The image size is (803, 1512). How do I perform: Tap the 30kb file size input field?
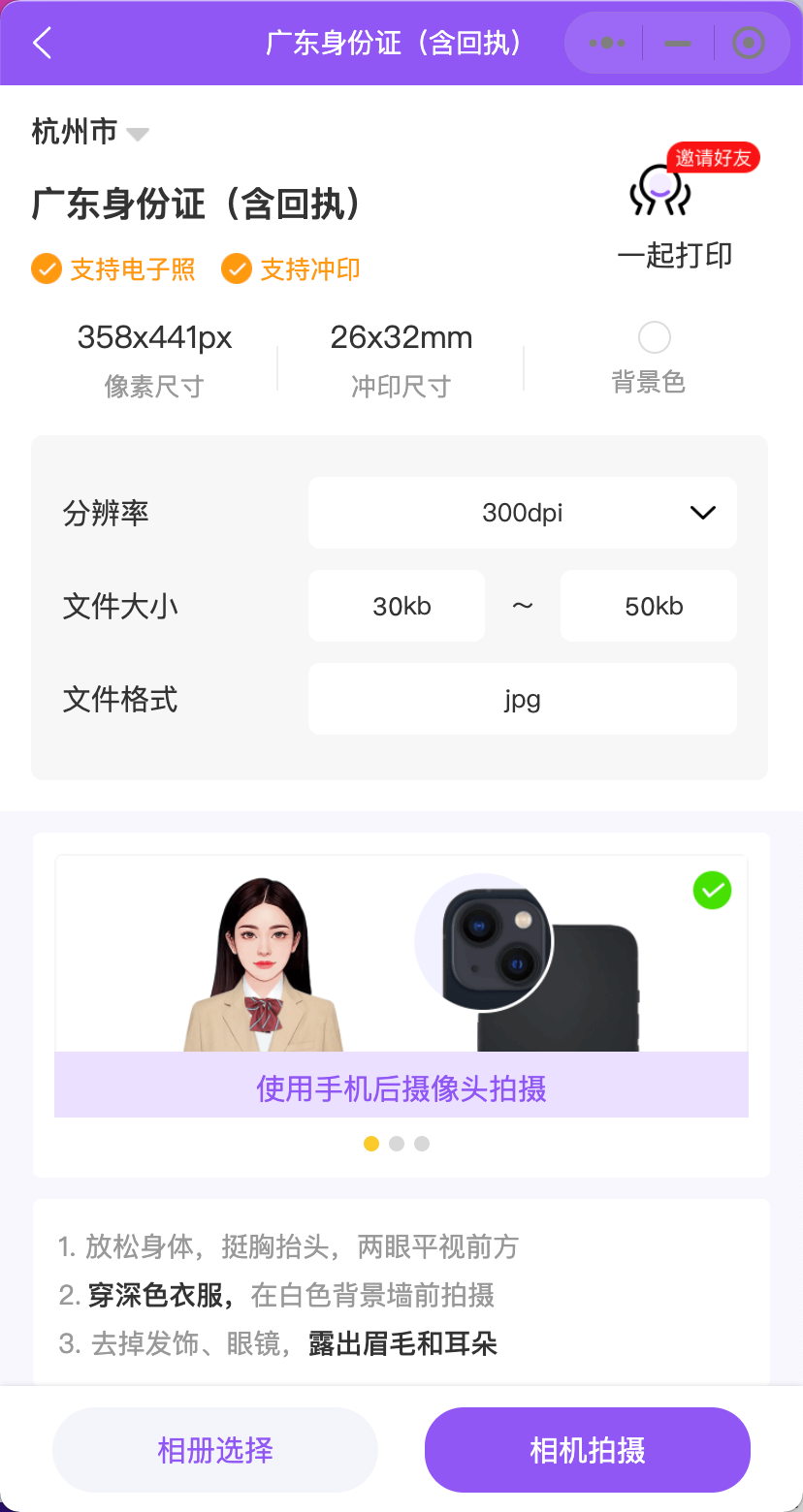point(396,606)
